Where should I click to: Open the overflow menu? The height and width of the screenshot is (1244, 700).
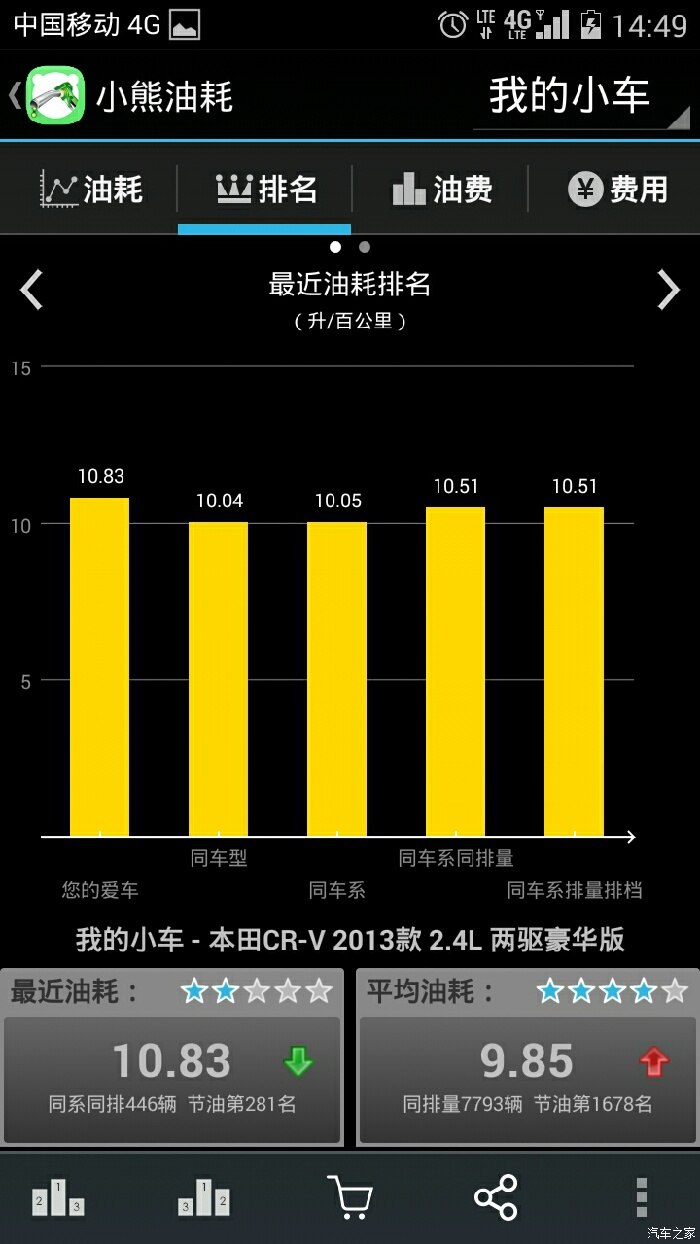[x=642, y=1197]
